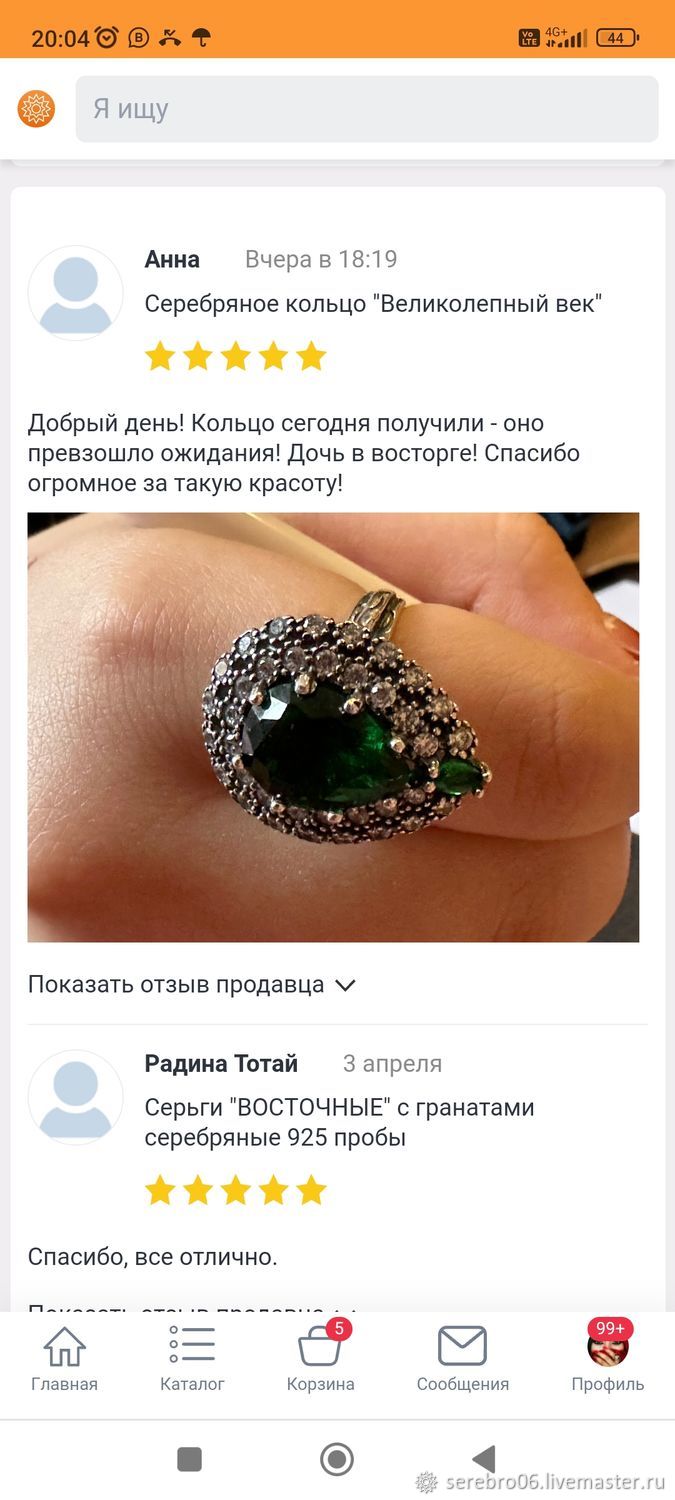Open the "Великолепный век" silver ring link

373,304
